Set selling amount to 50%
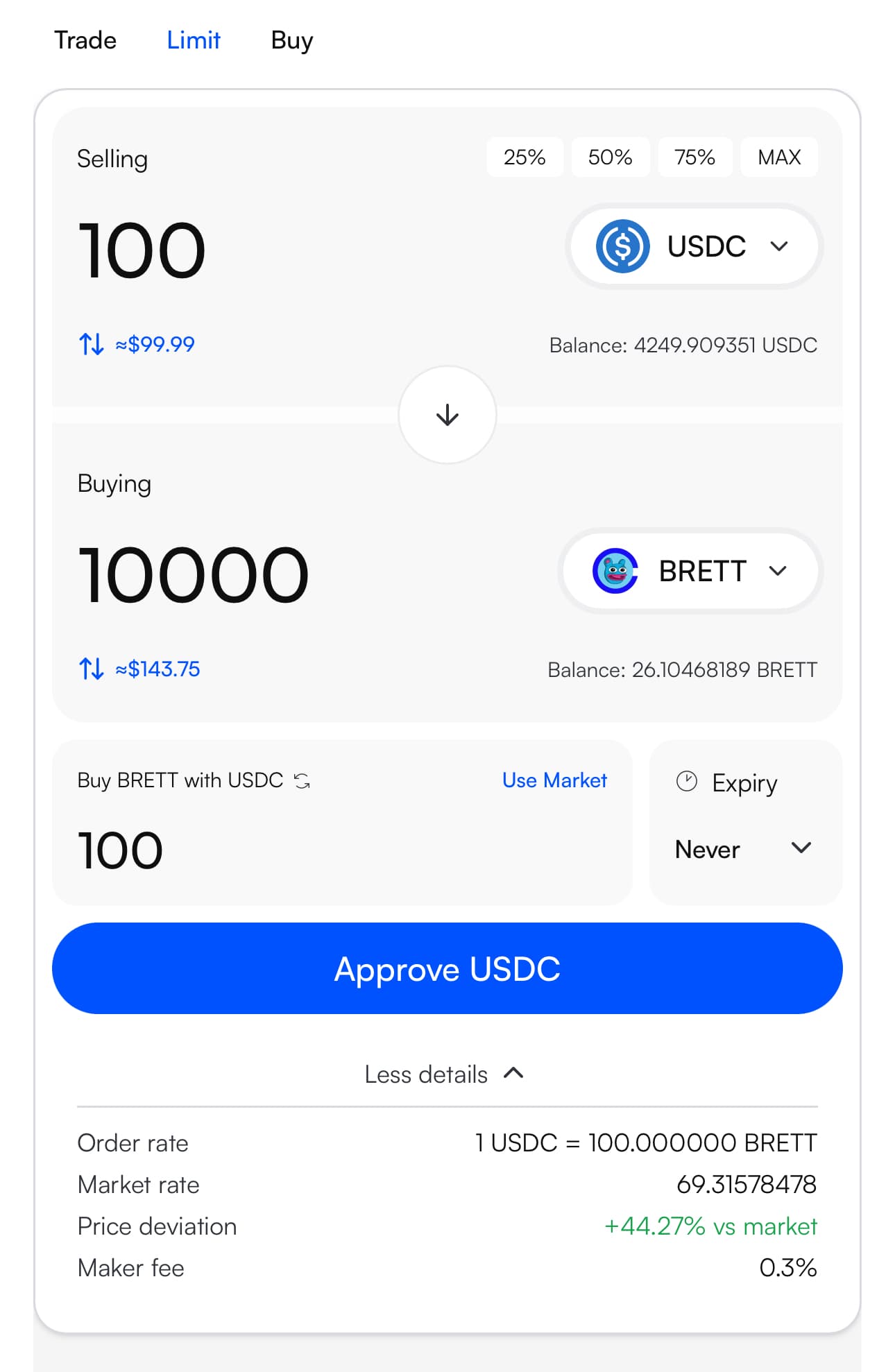The width and height of the screenshot is (895, 1372). coord(610,157)
